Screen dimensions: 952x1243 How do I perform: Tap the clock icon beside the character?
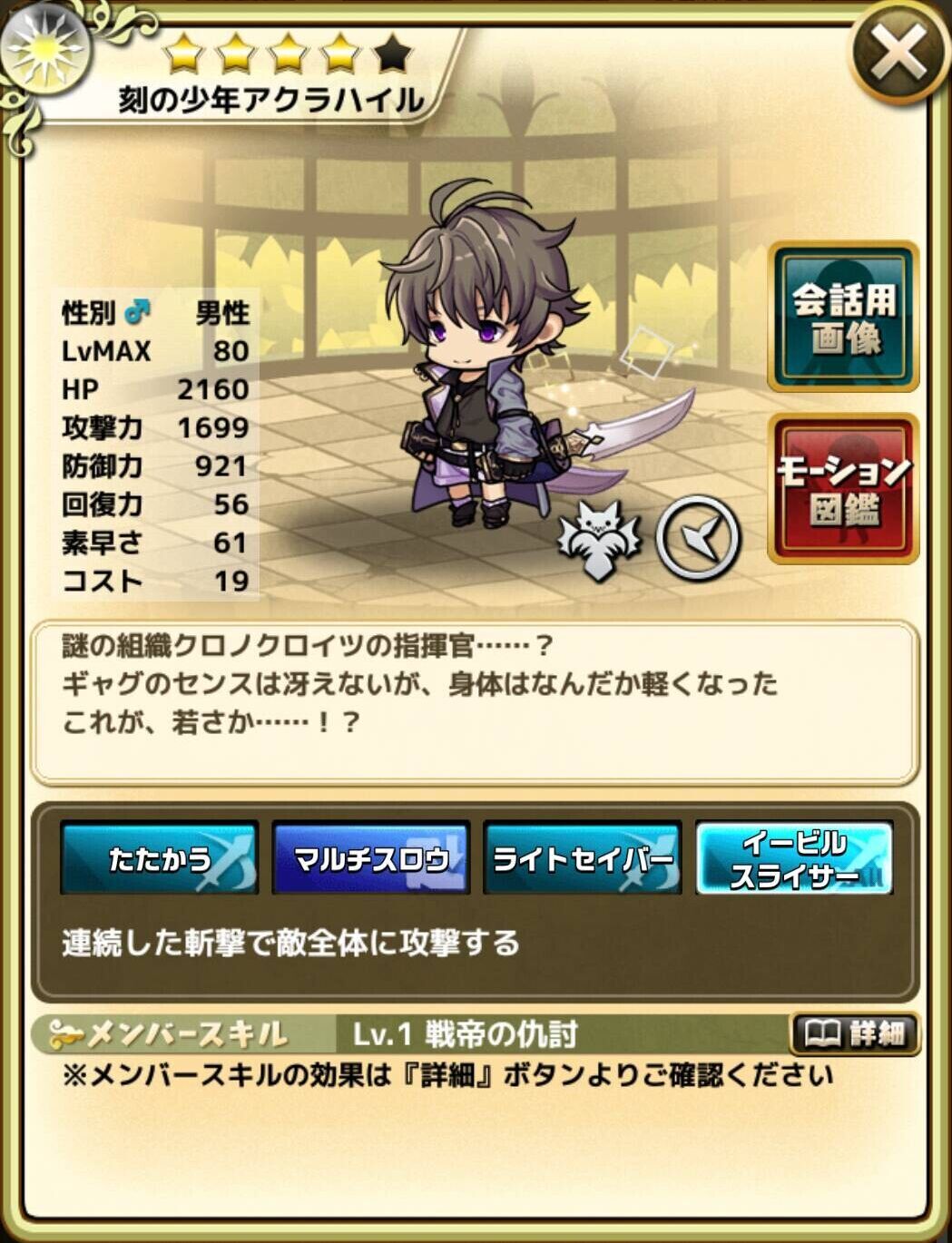pyautogui.click(x=697, y=539)
